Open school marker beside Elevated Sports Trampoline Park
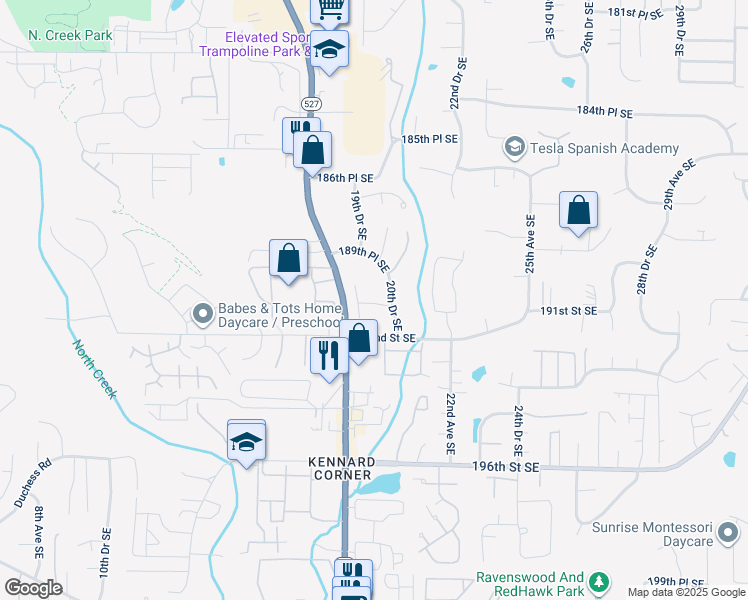Screen dimensions: 748x600 click(x=329, y=52)
